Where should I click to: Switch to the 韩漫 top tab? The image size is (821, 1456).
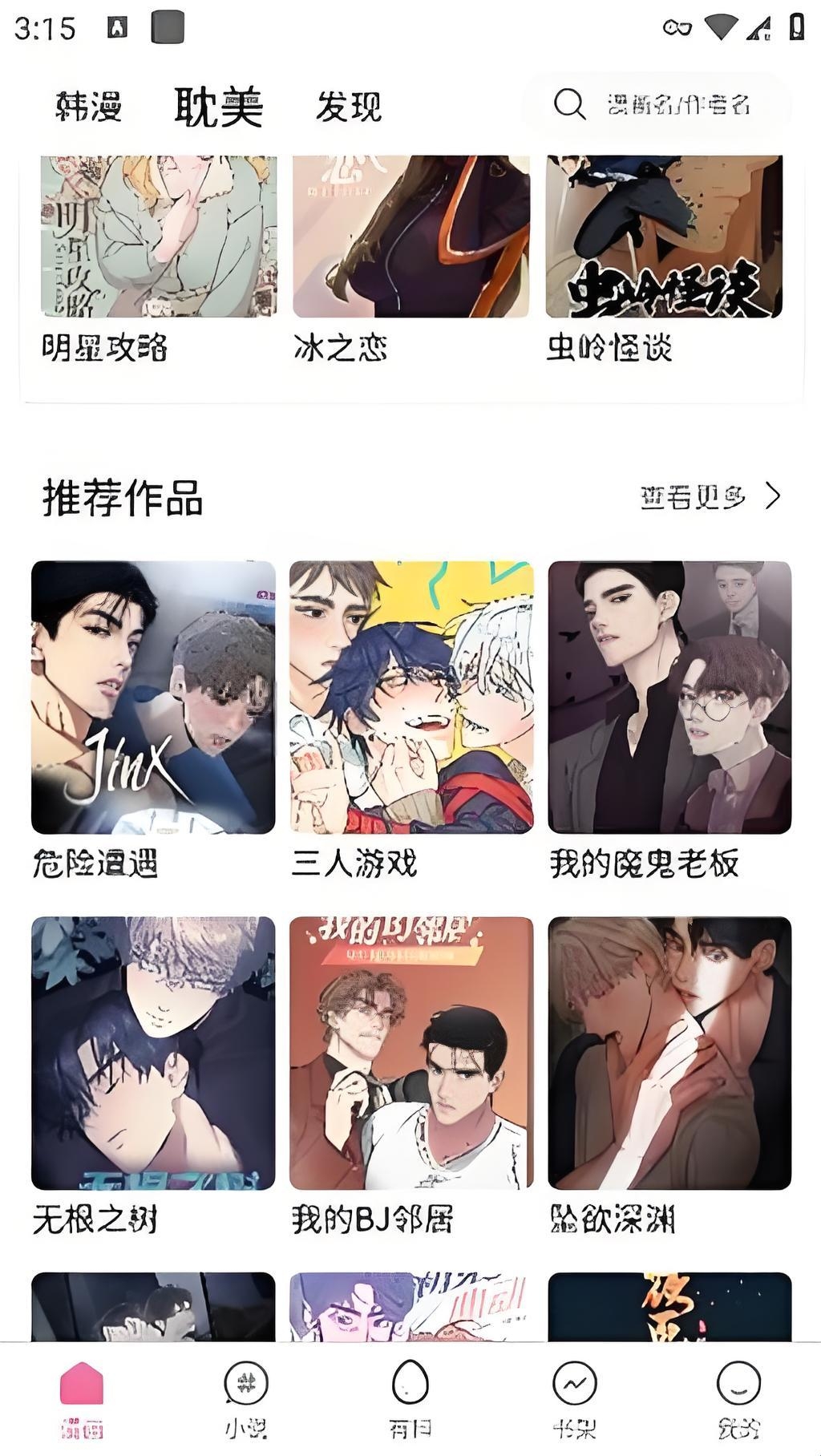coord(88,107)
